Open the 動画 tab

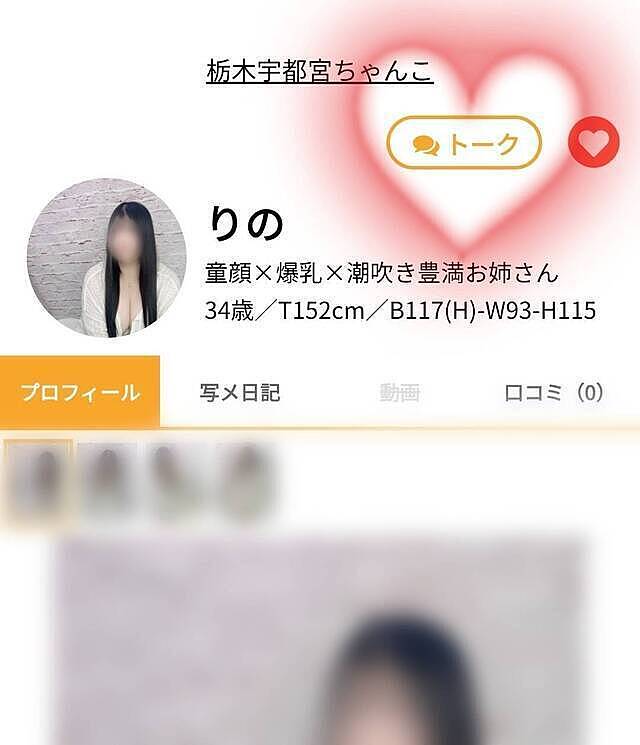(x=399, y=392)
